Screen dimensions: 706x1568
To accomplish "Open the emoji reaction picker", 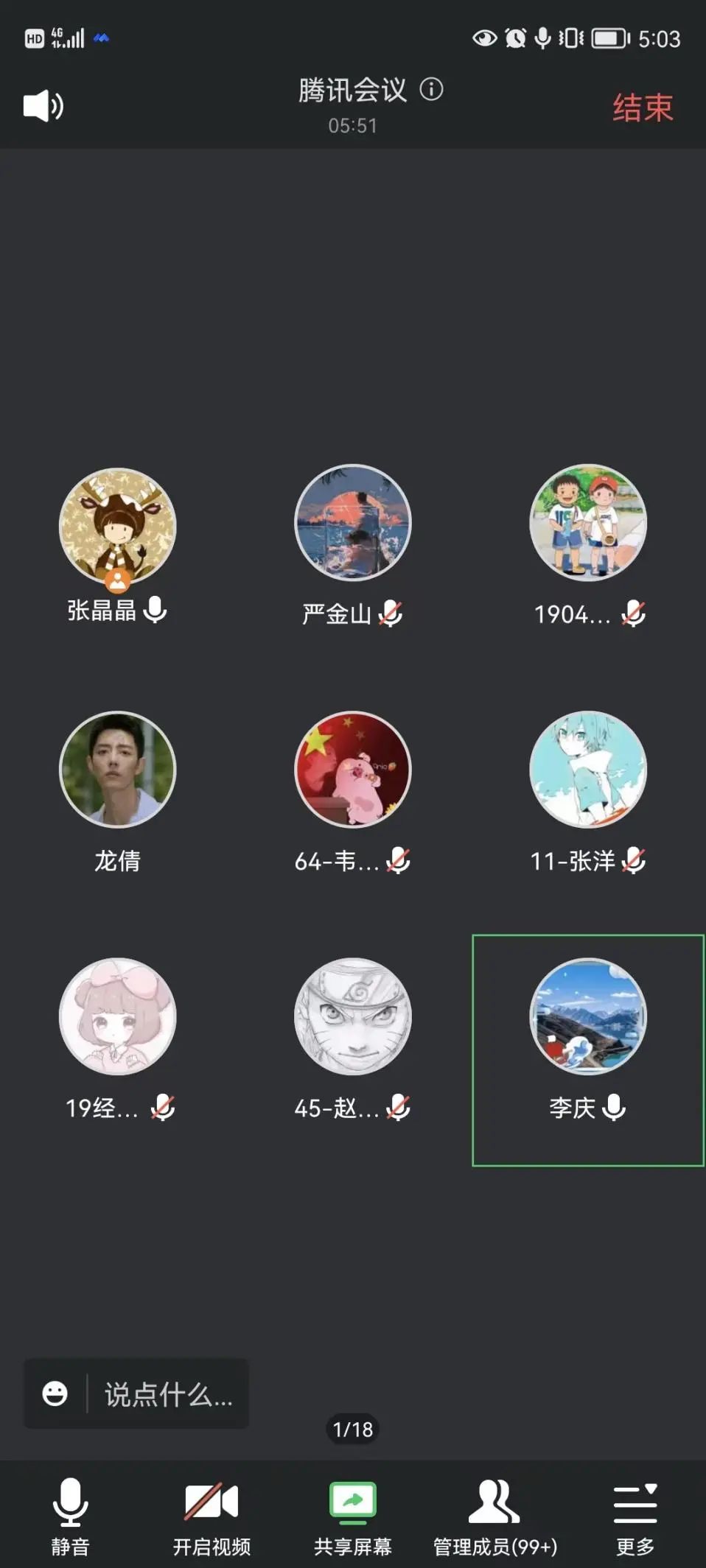I will click(55, 1393).
